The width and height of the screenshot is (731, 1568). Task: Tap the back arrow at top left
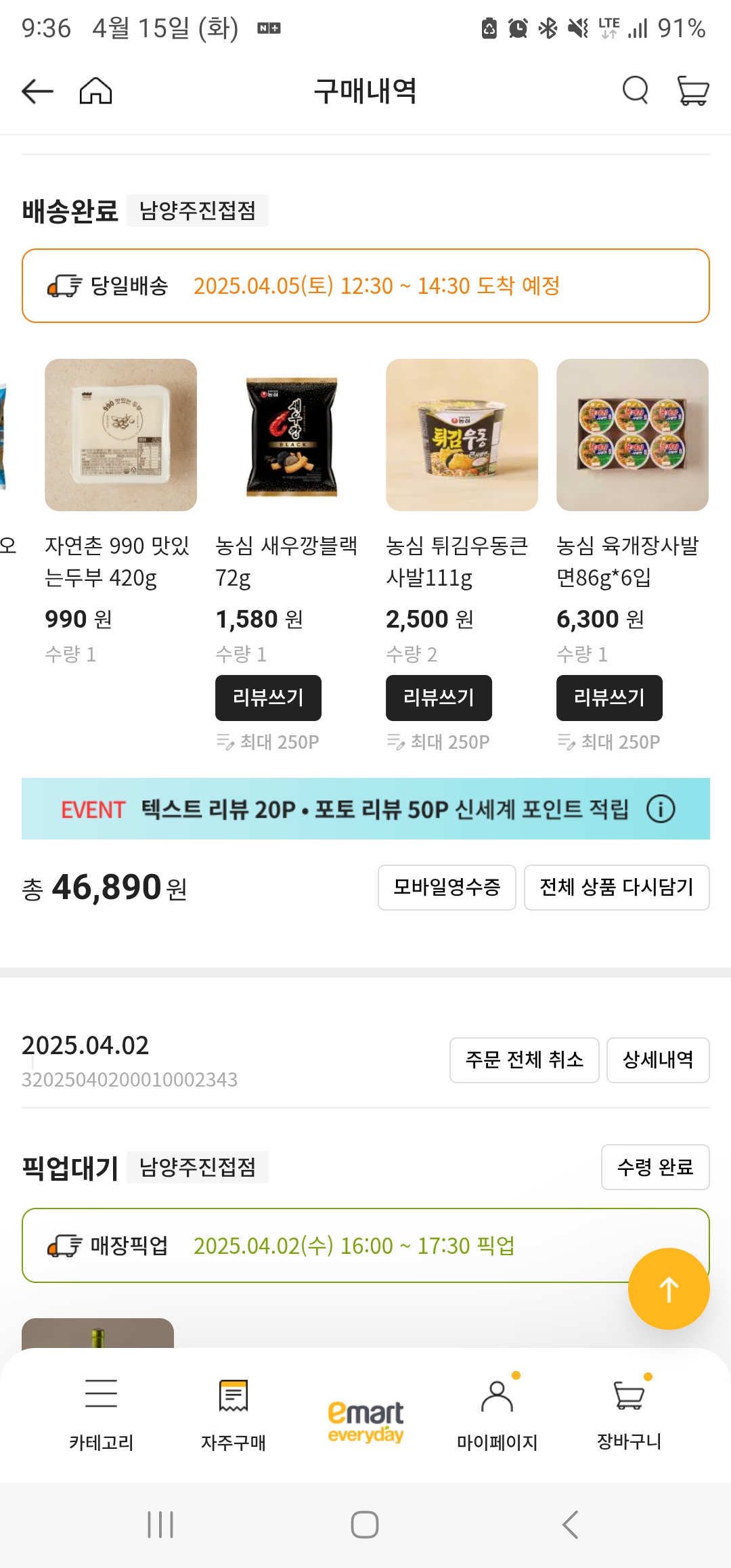click(37, 90)
